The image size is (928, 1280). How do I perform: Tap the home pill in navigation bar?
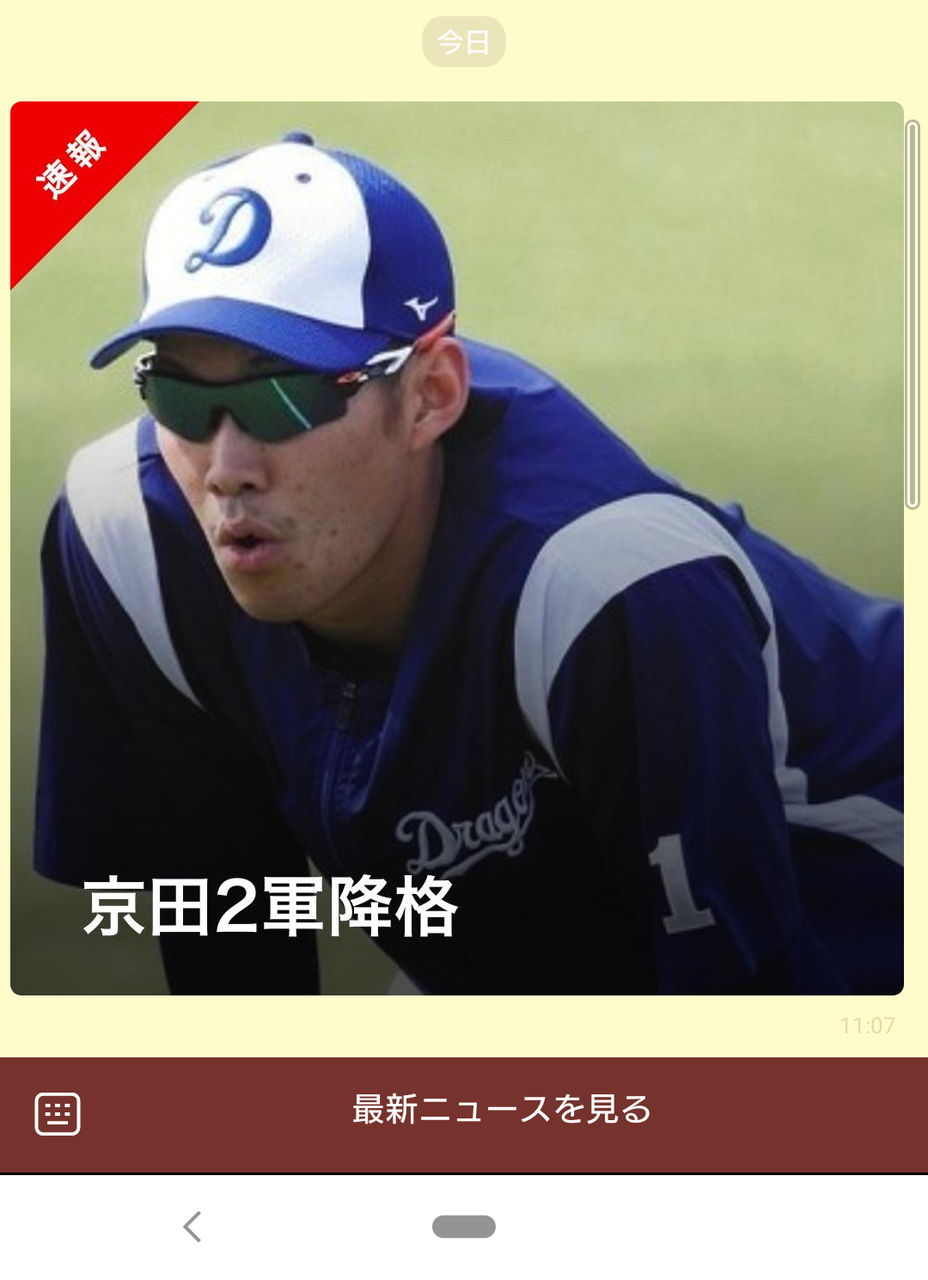point(464,1227)
